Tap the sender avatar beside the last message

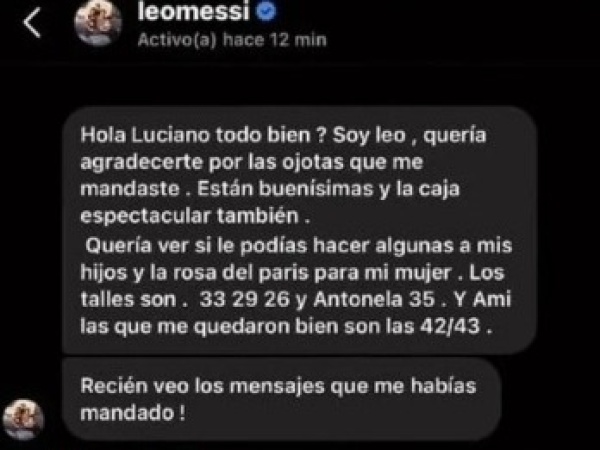click(x=23, y=417)
